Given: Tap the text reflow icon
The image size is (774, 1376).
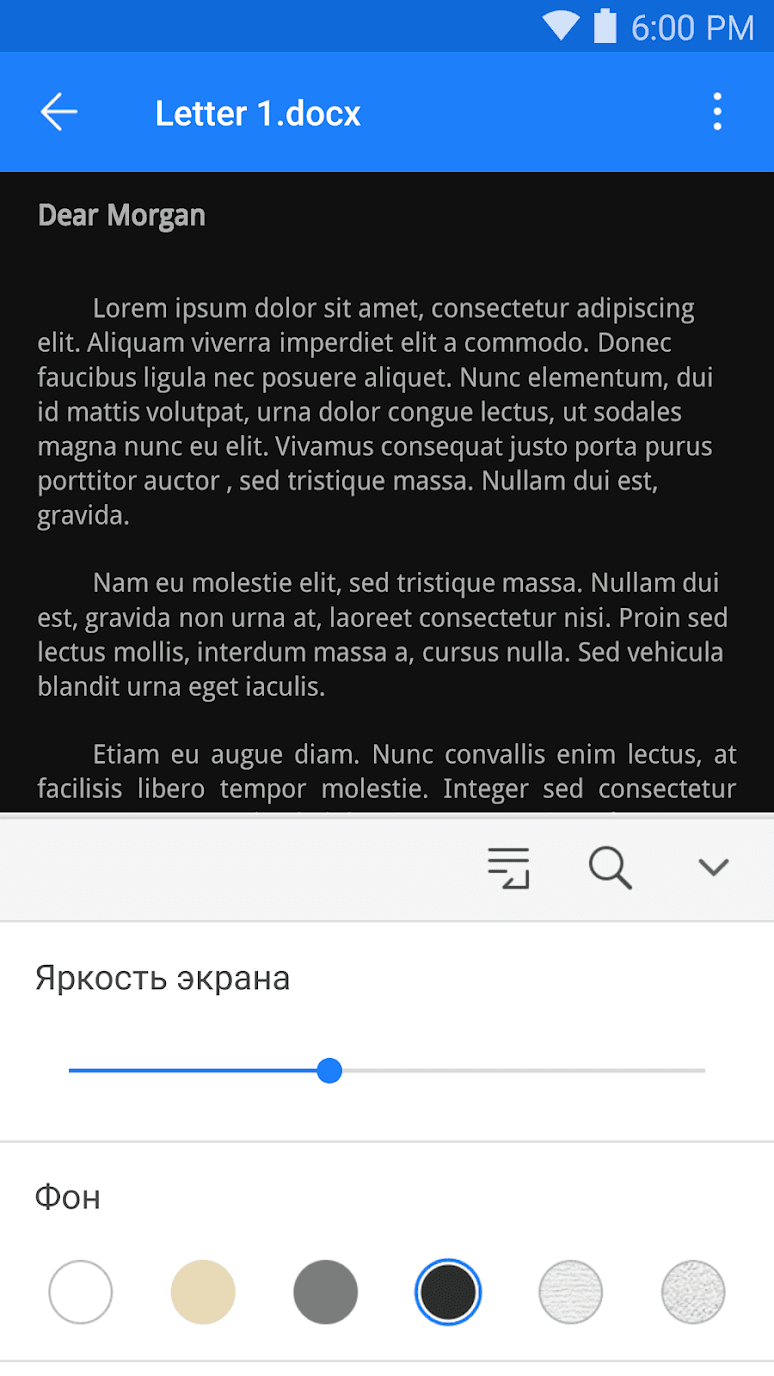Looking at the screenshot, I should click(x=508, y=867).
